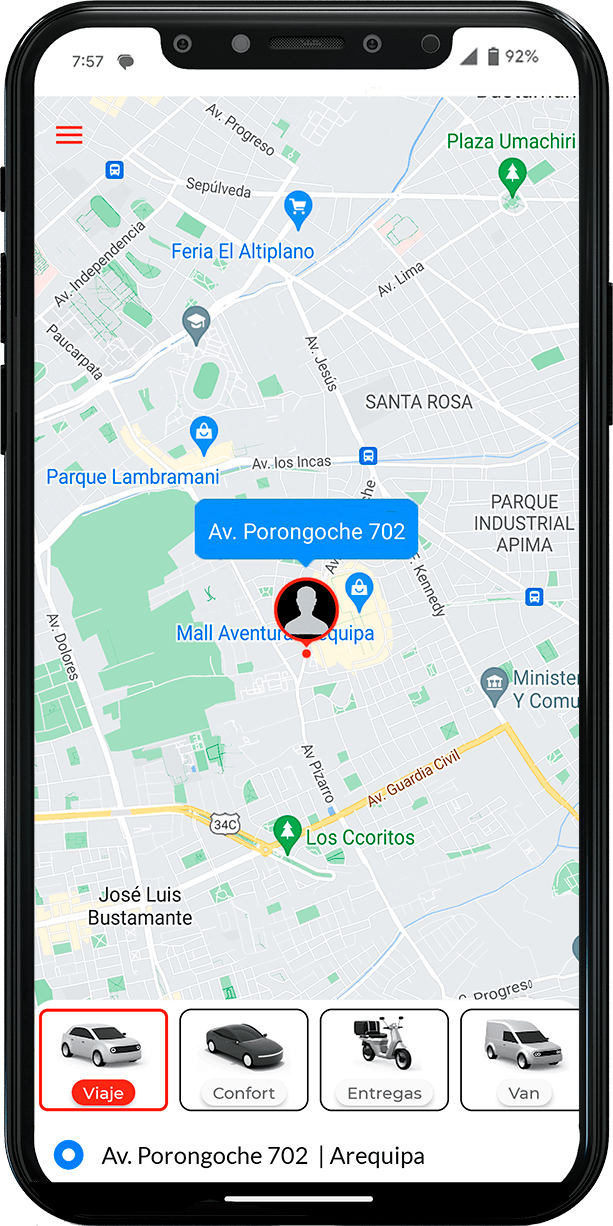Select the Entregas delivery motorcycle option
Screen dimensions: 613x1226
[384, 1059]
